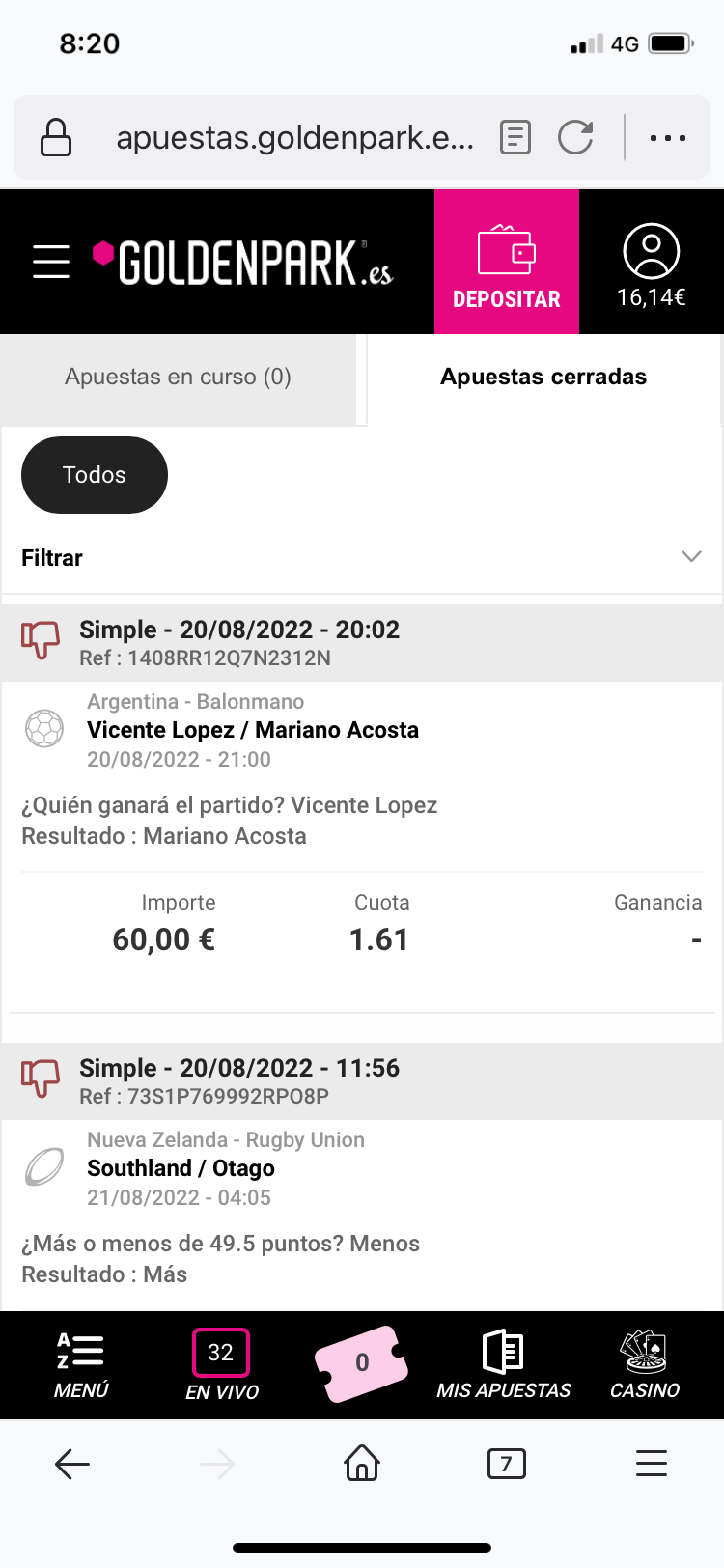Expand the Filtrar section

pos(362,558)
